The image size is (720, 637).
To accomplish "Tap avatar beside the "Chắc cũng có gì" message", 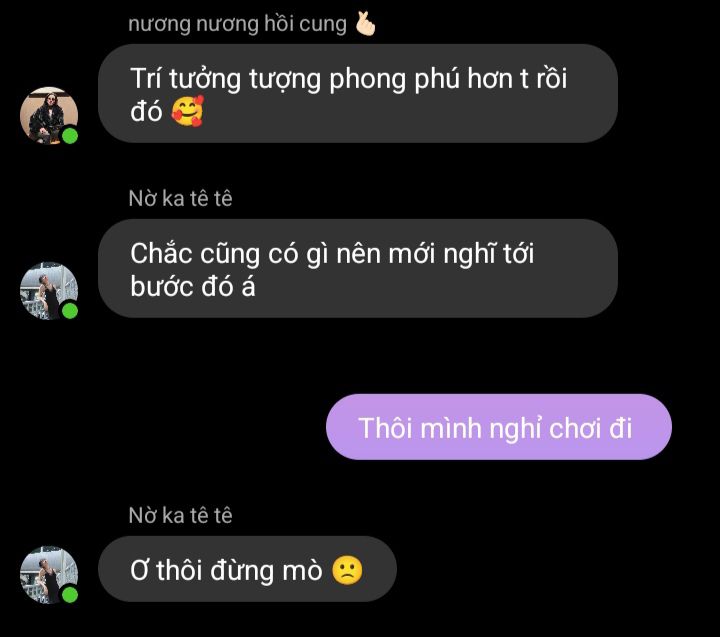I will point(49,291).
